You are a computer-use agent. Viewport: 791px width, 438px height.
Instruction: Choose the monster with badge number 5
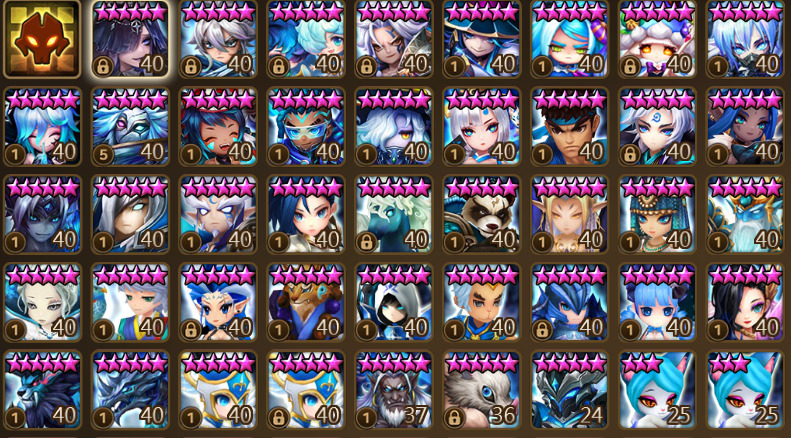[130, 127]
